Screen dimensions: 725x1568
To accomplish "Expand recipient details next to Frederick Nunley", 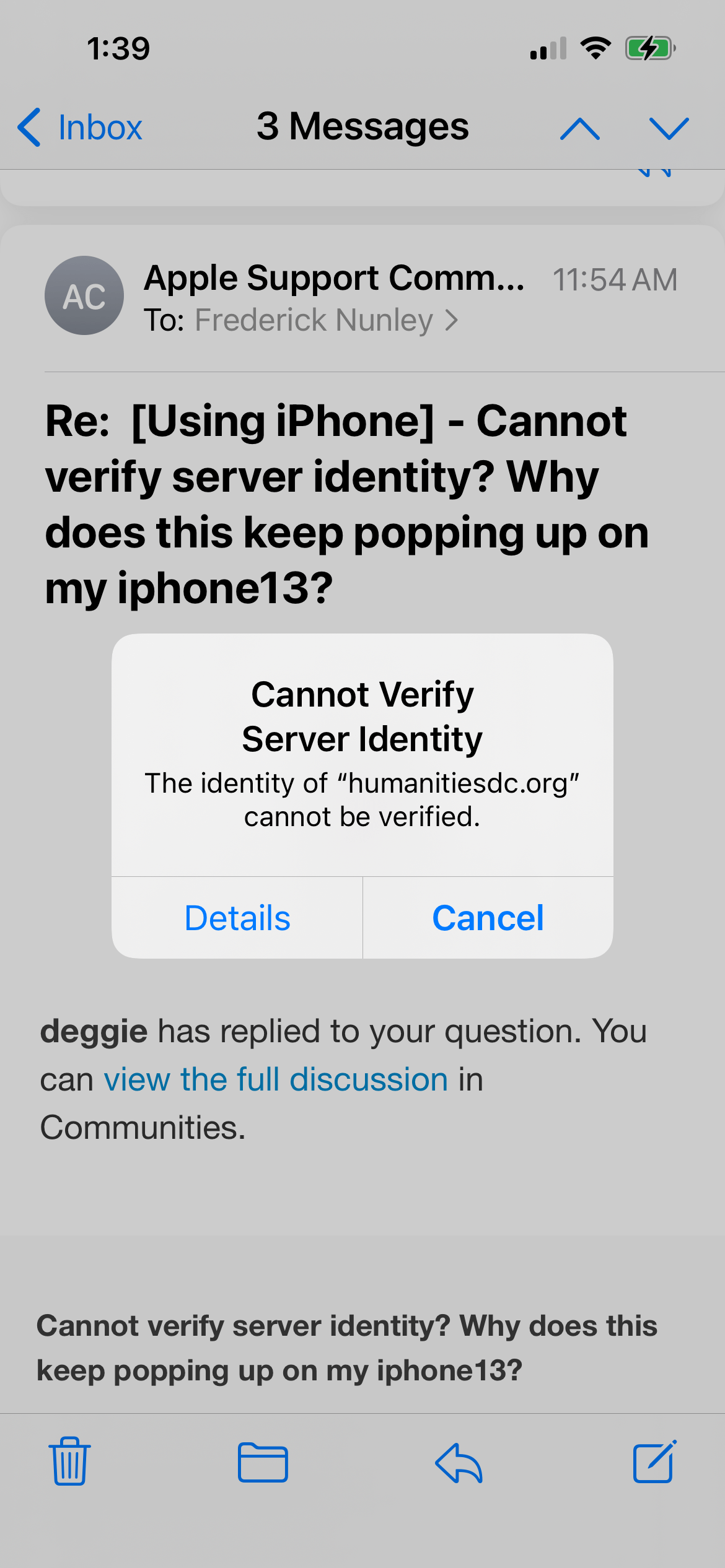I will click(452, 320).
